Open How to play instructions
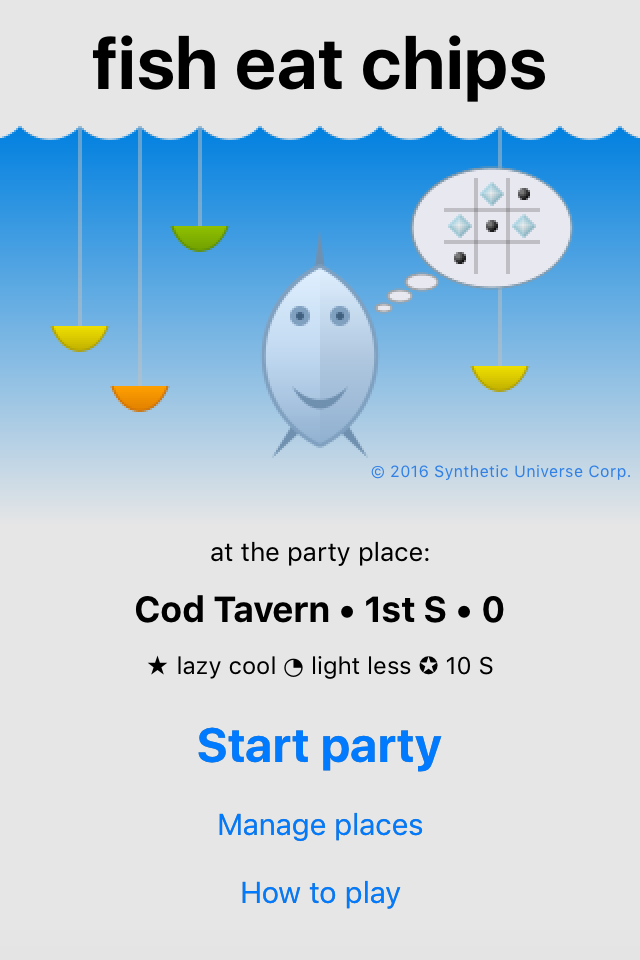Image resolution: width=640 pixels, height=960 pixels. tap(320, 893)
